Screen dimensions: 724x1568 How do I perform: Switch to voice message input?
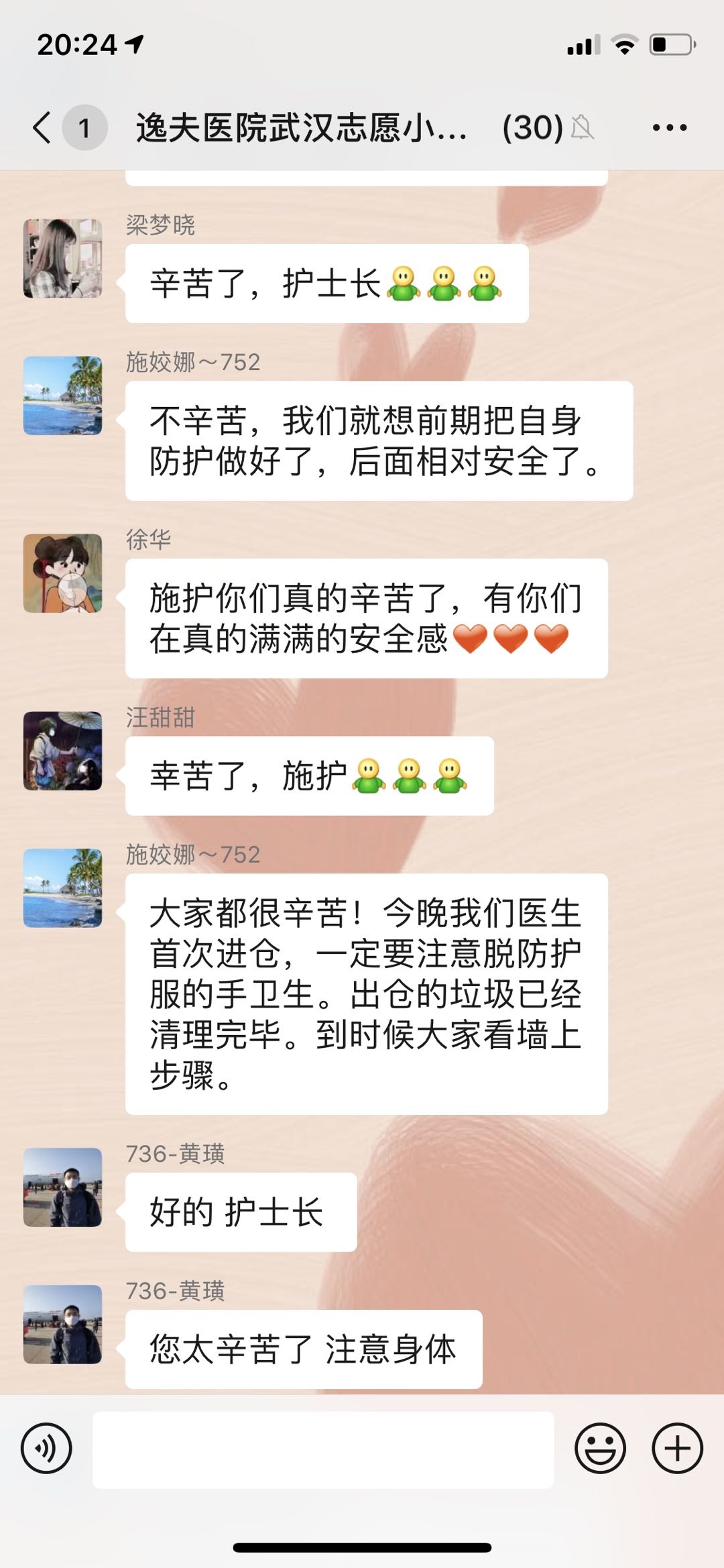point(46,1448)
